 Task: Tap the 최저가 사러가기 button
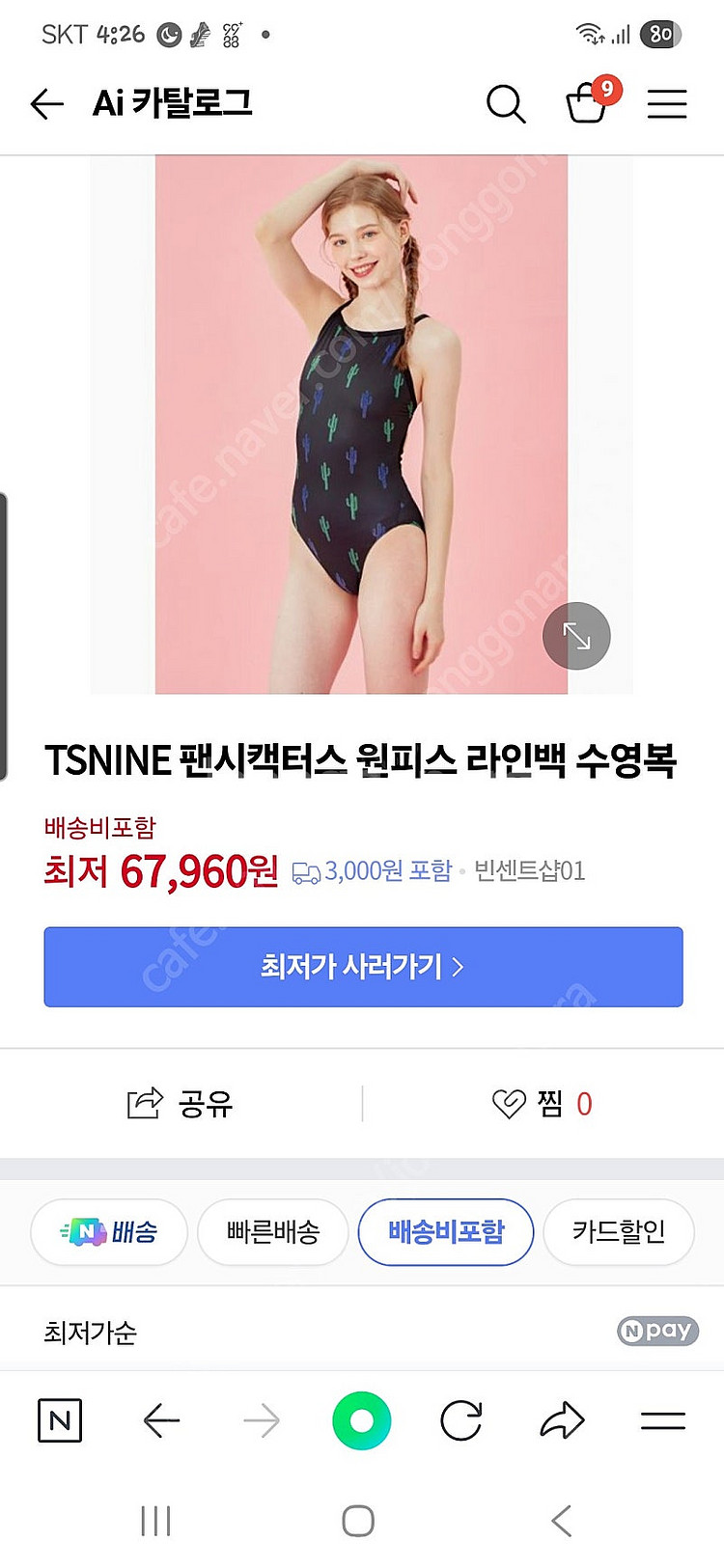(x=363, y=967)
